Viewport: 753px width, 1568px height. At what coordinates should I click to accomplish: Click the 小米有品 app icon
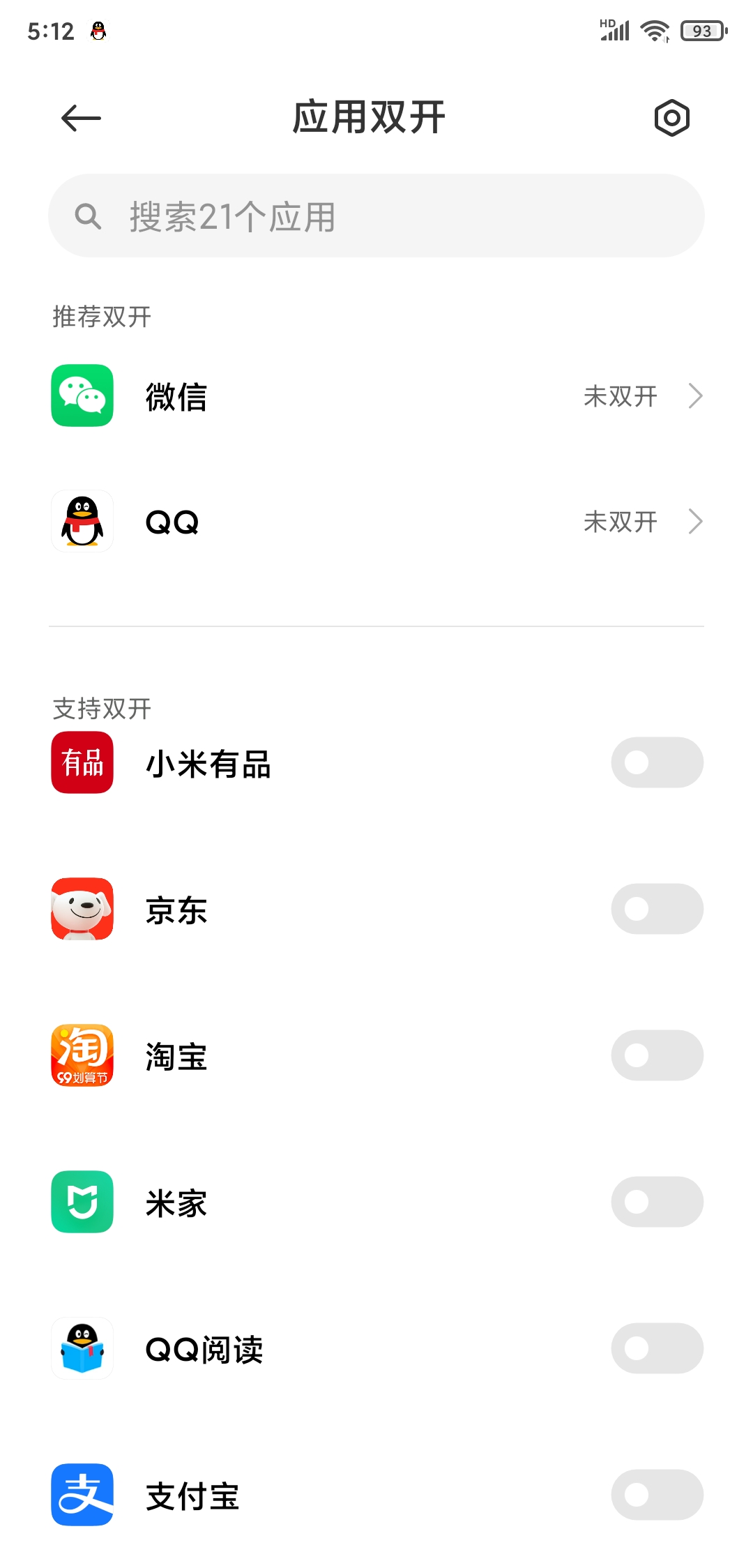82,762
